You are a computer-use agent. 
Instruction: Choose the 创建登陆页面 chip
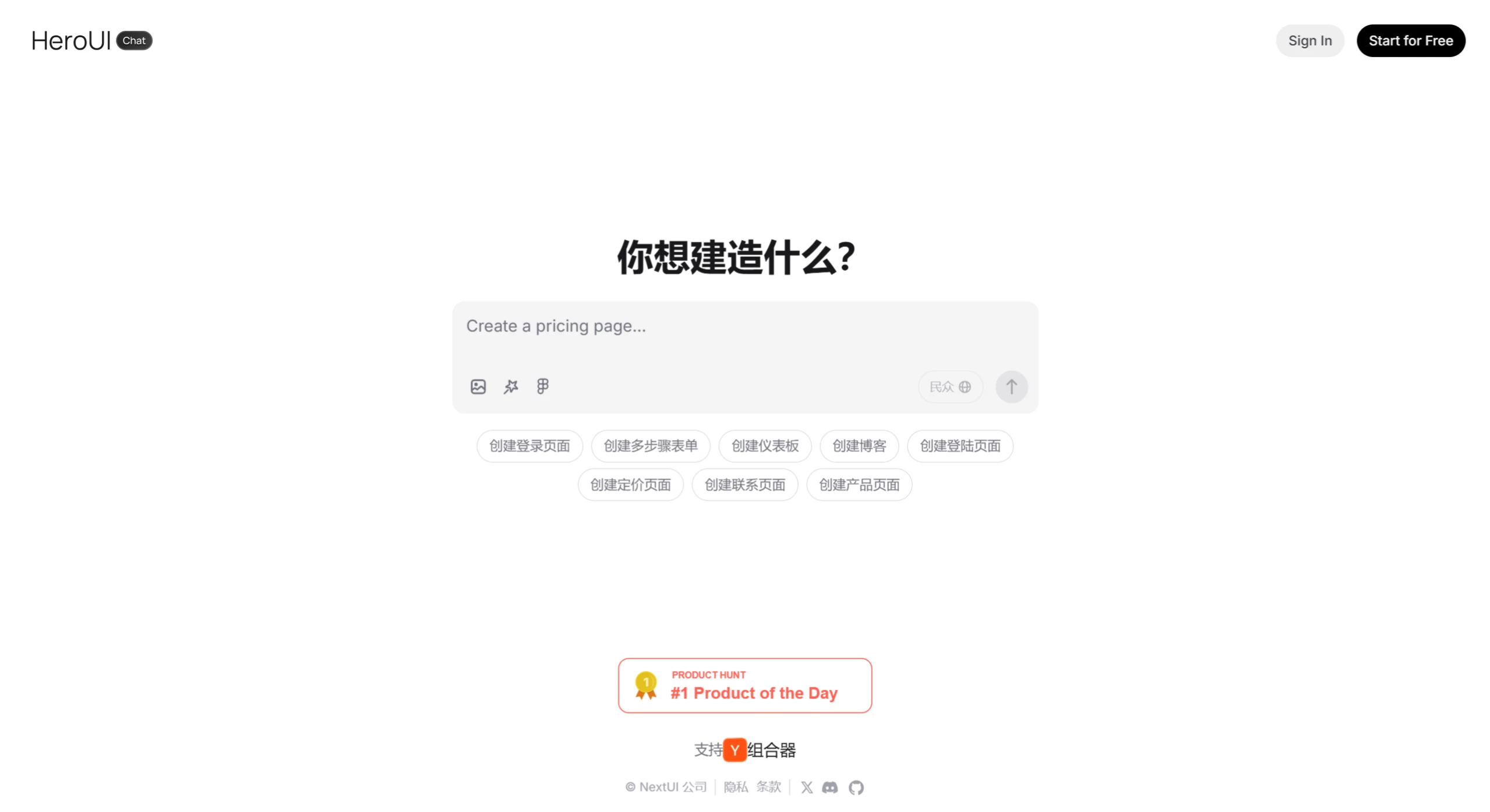pos(959,446)
